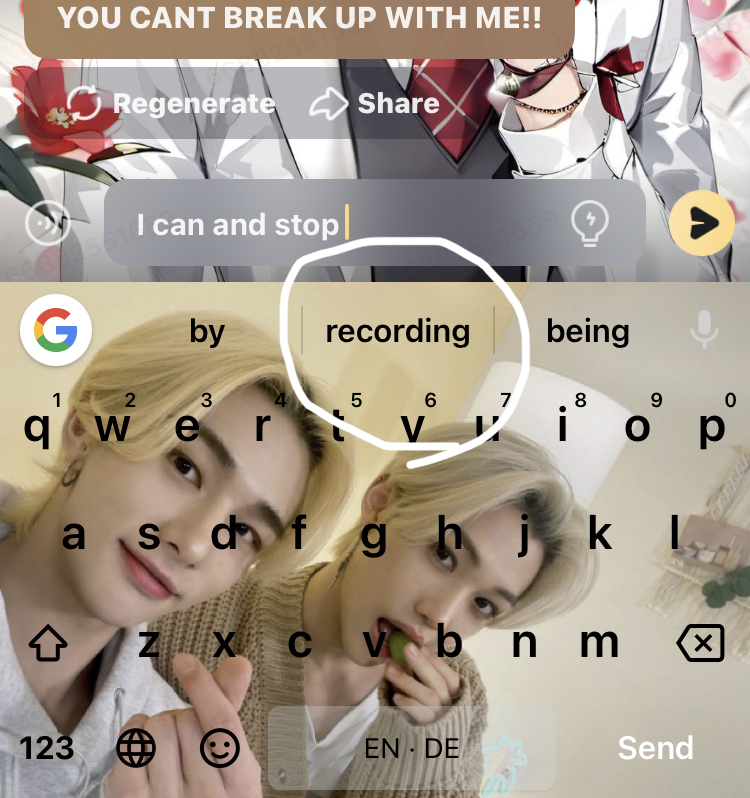Pick the suggested word "being"
Image resolution: width=750 pixels, height=798 pixels.
coord(588,331)
